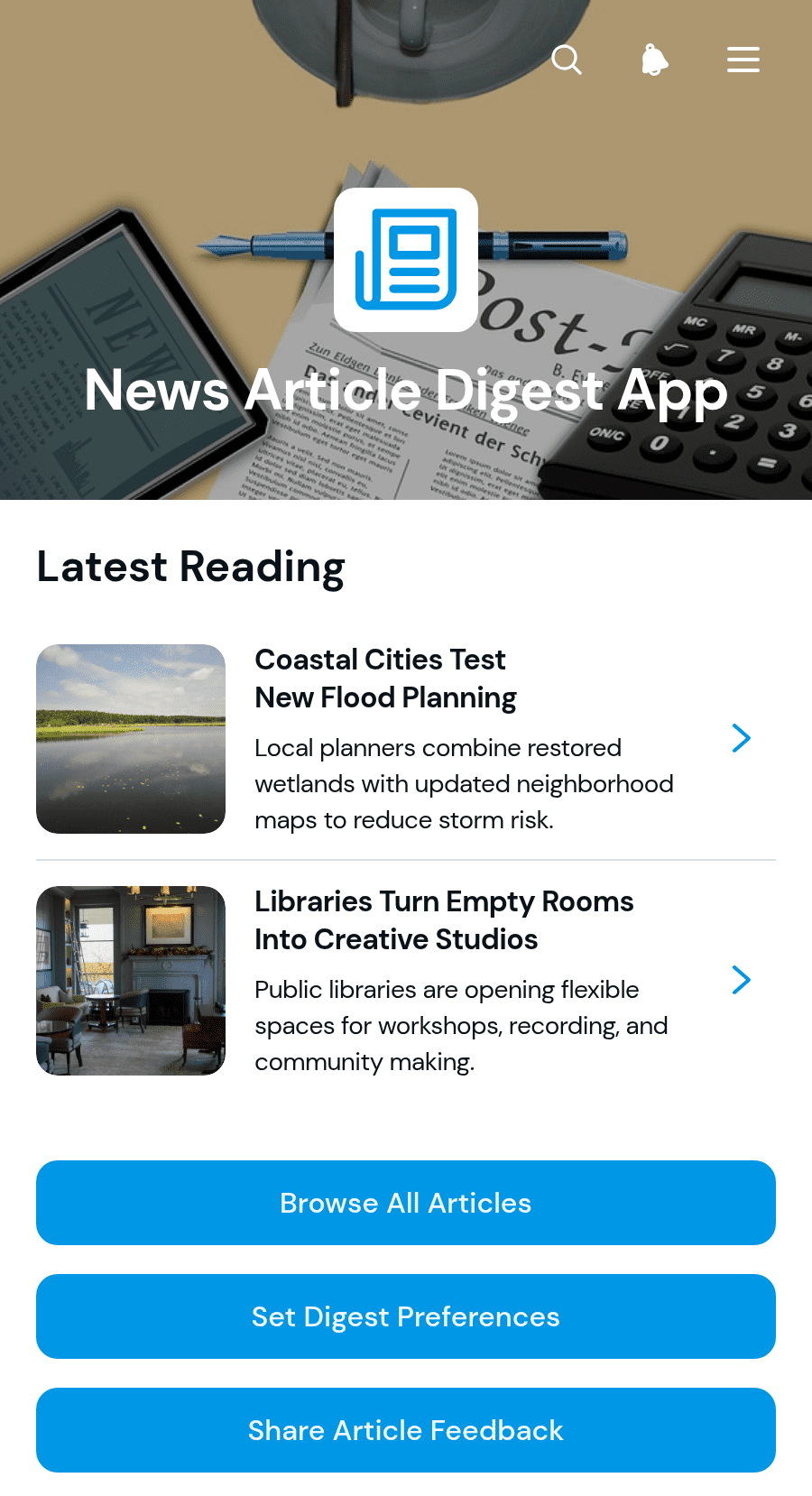Open the search icon
The width and height of the screenshot is (812, 1496).
[x=567, y=60]
